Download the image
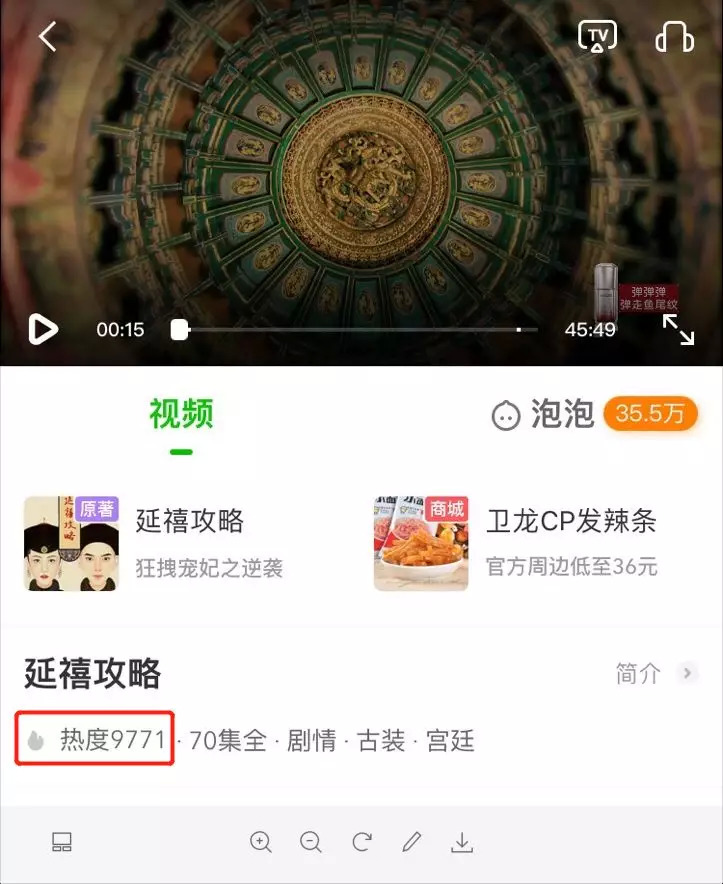 461,842
